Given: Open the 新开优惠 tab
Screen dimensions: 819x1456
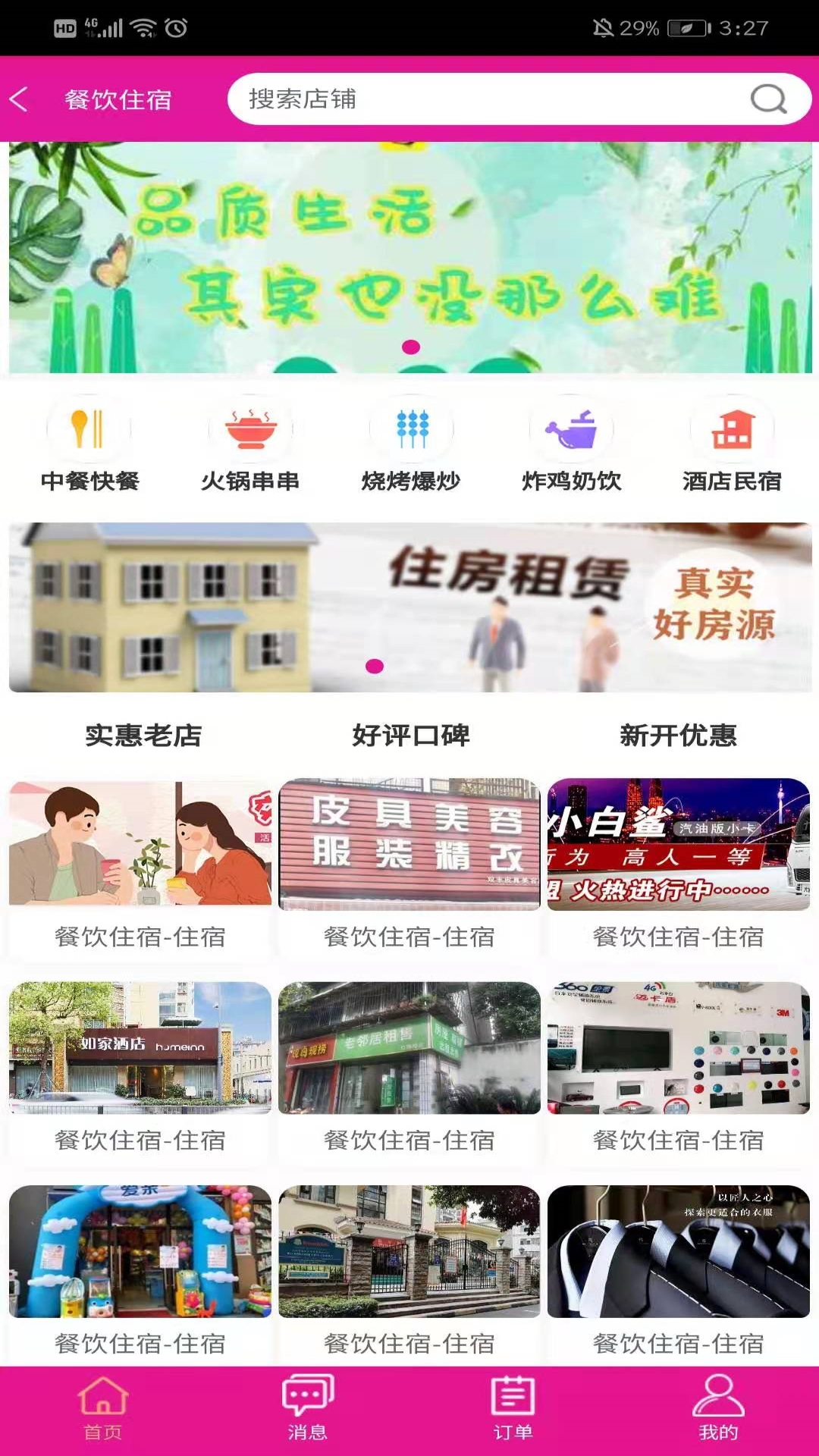Looking at the screenshot, I should [x=679, y=734].
